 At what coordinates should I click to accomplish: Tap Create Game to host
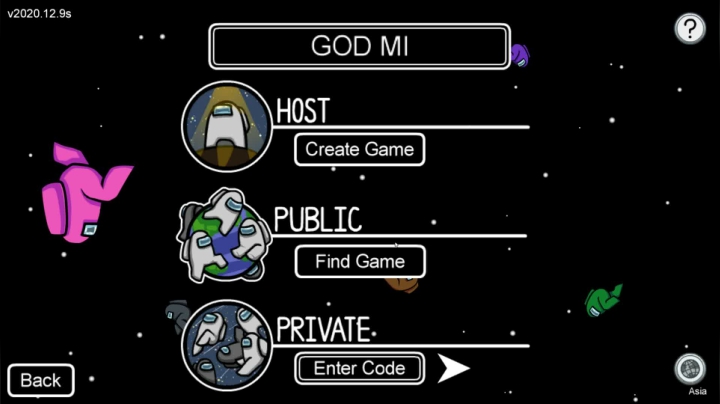[x=359, y=149]
